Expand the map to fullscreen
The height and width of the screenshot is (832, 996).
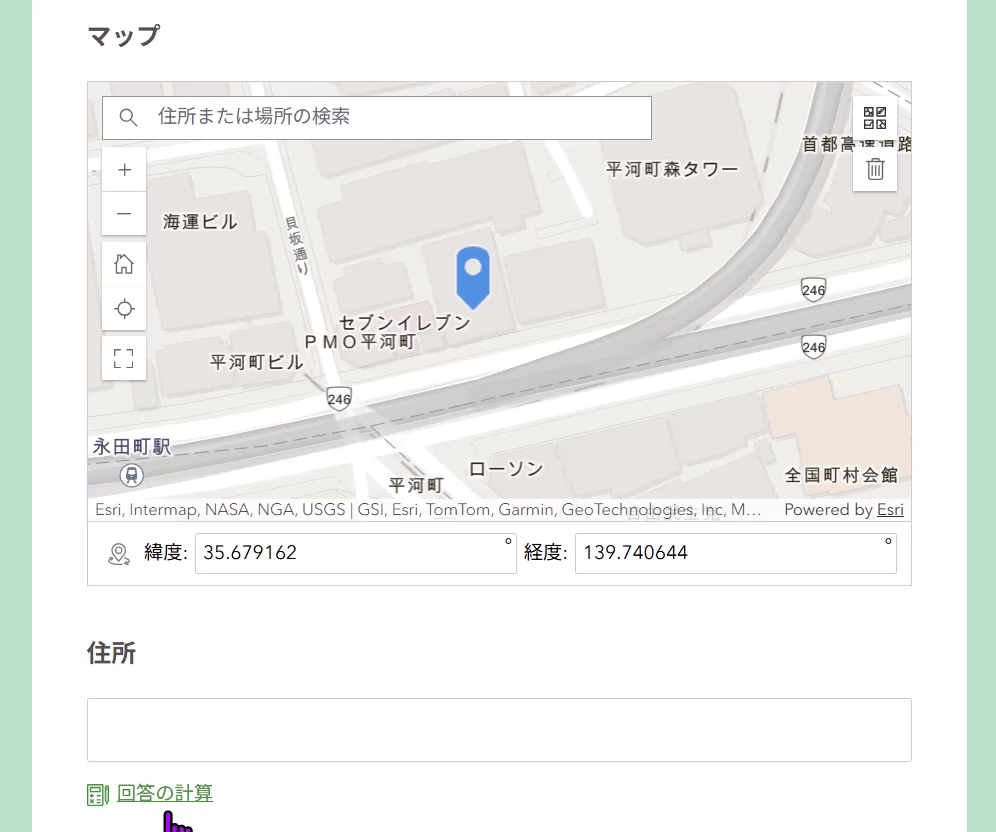[x=124, y=358]
